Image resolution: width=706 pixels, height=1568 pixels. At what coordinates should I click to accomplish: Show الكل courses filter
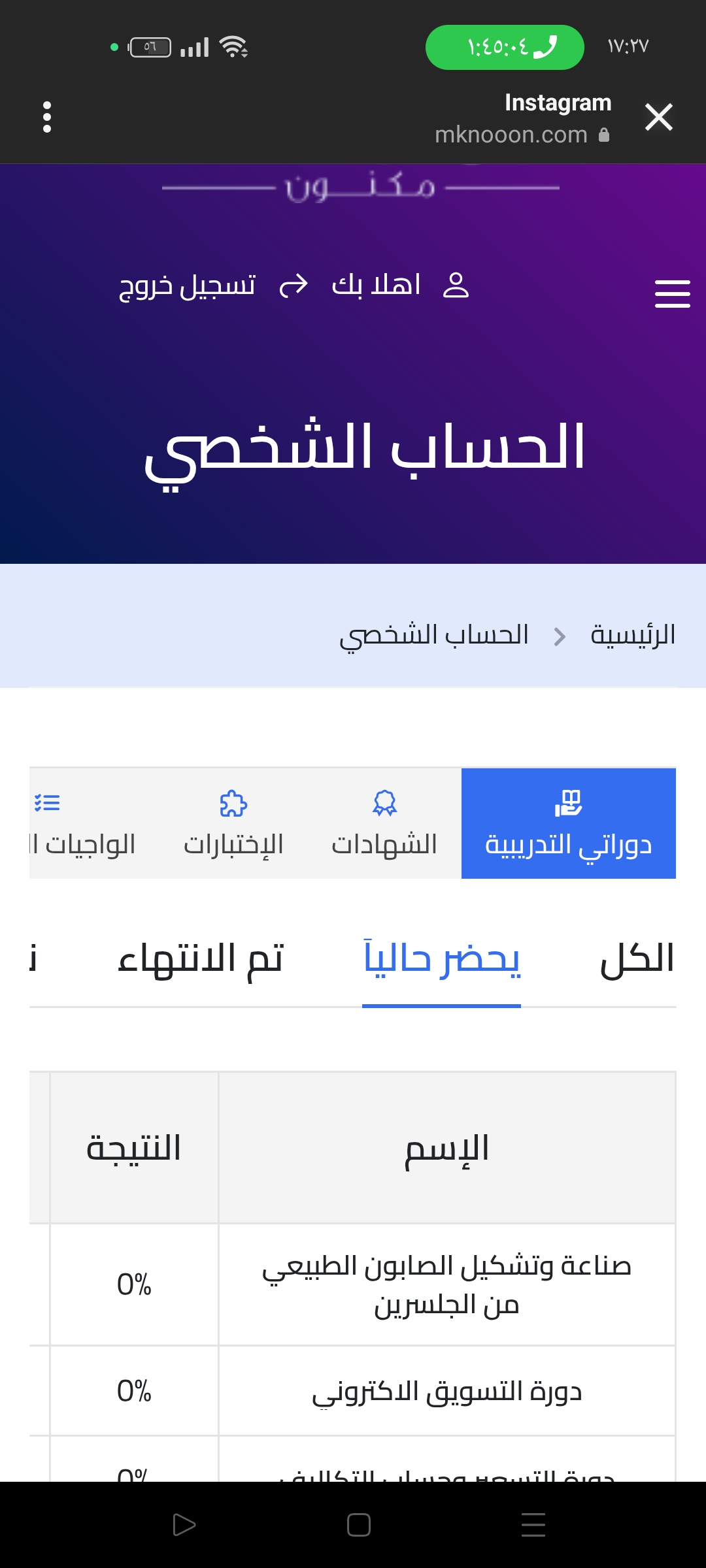coord(637,959)
